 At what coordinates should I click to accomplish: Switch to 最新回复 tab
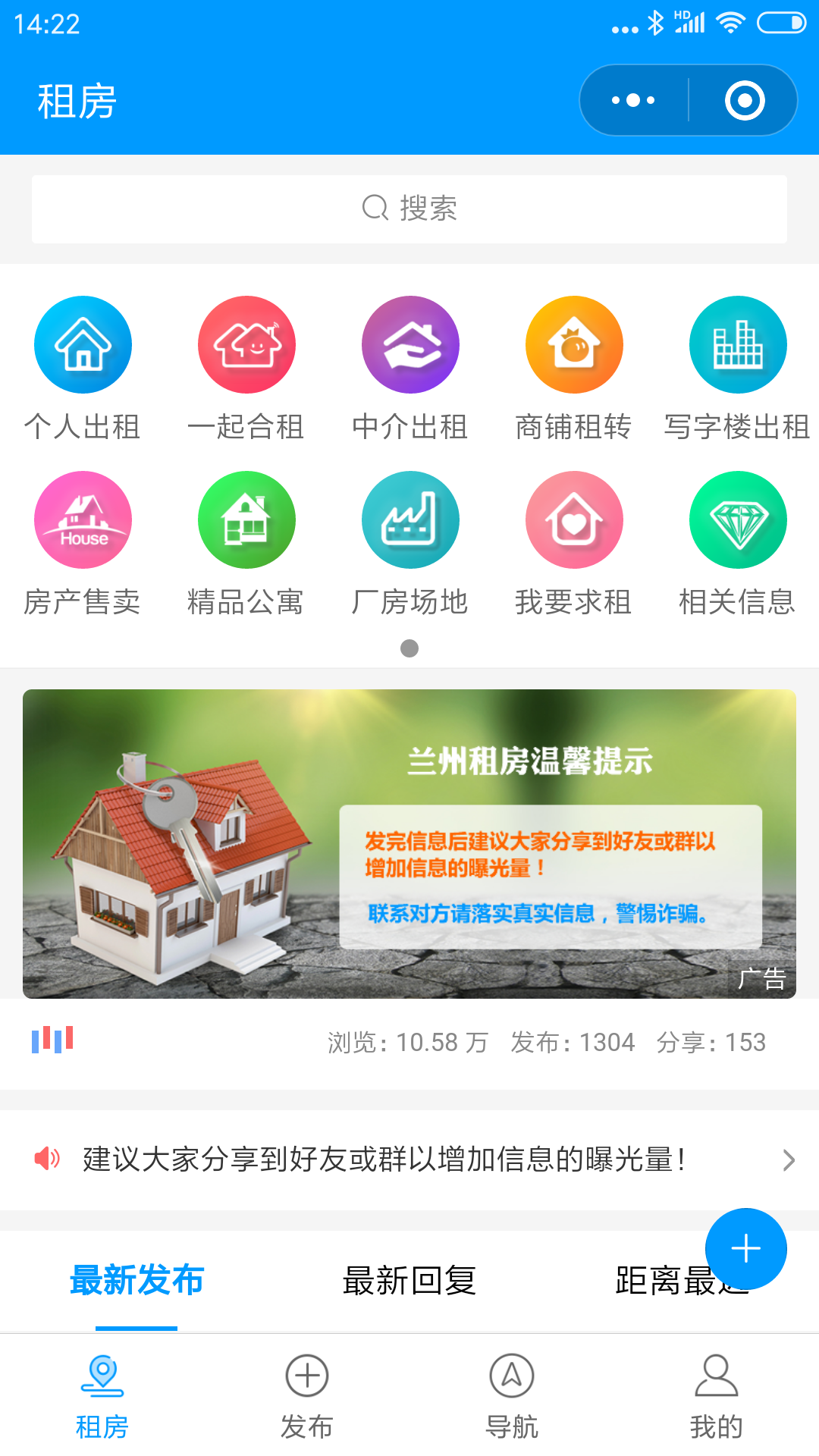pyautogui.click(x=409, y=1281)
